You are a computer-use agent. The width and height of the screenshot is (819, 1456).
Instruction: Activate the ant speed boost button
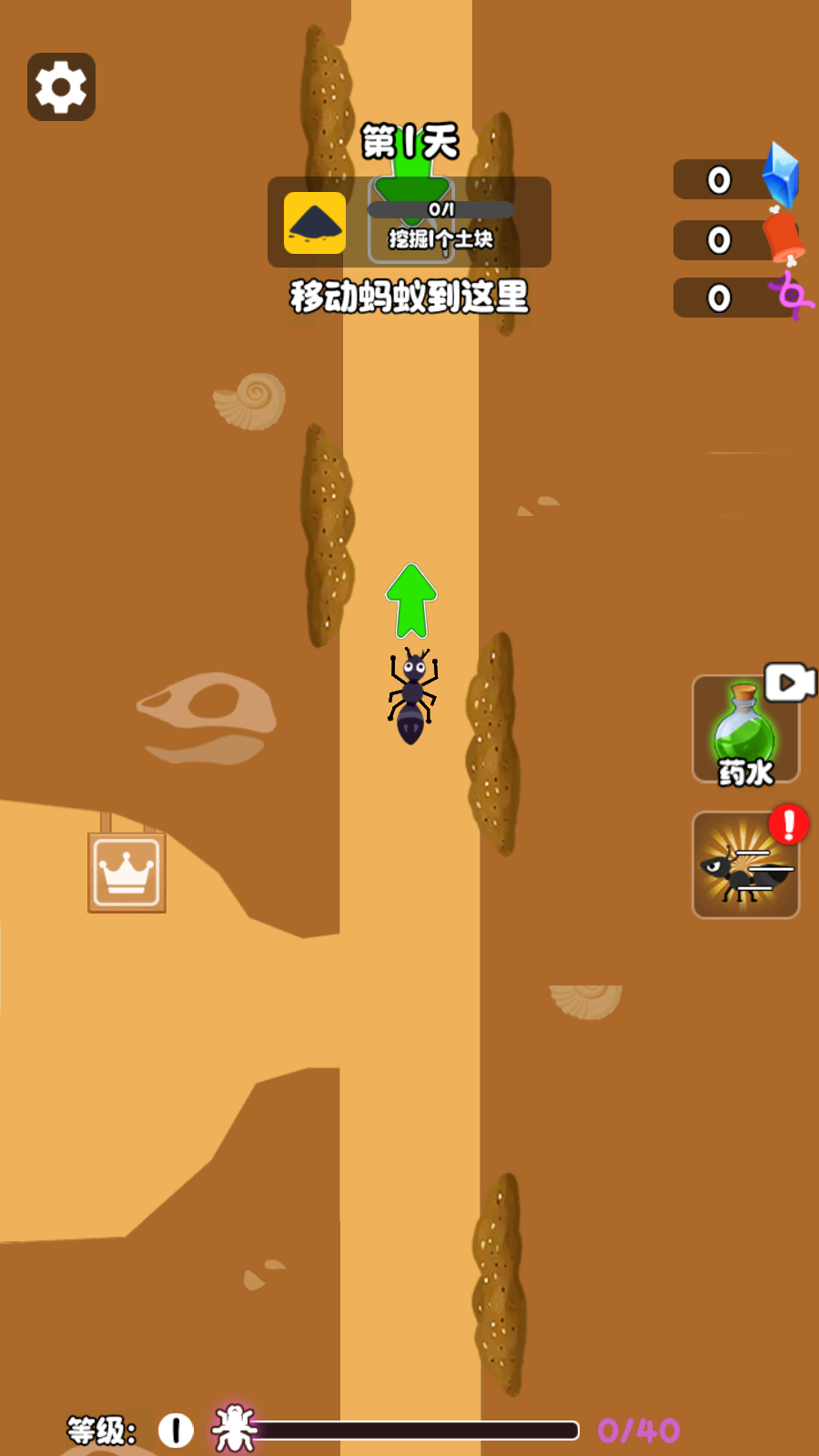tap(745, 865)
